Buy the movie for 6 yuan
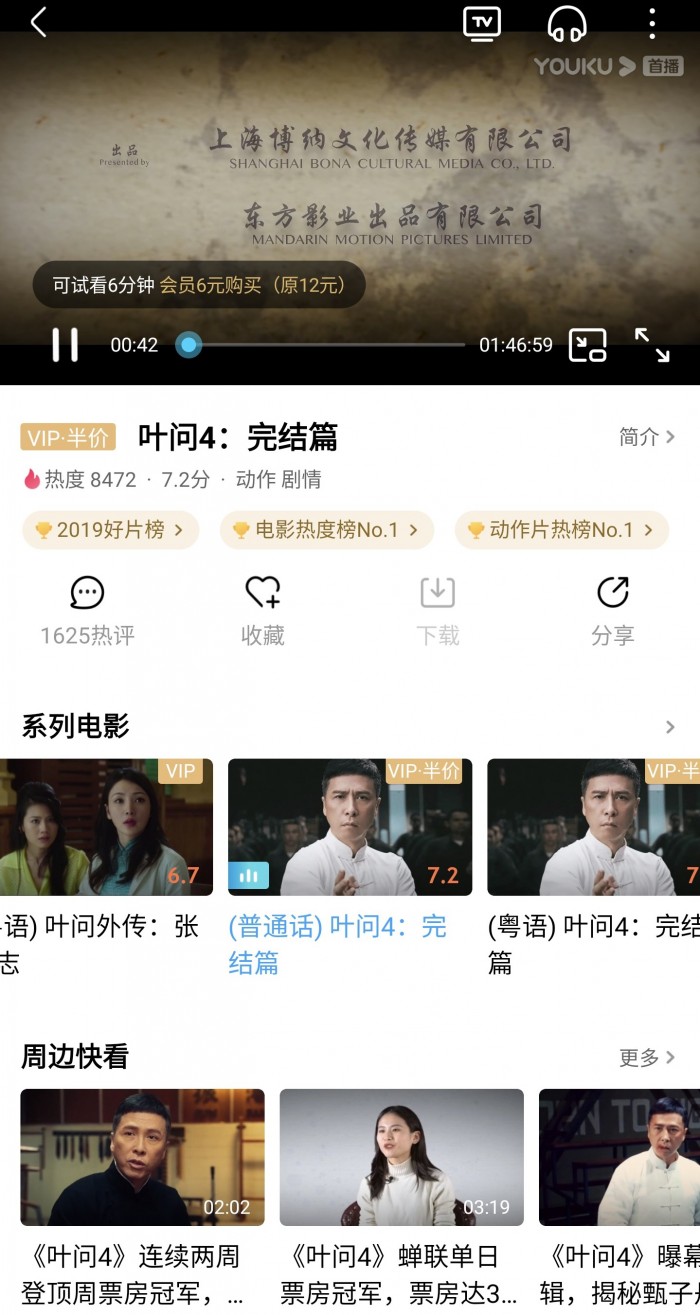This screenshot has width=700, height=1315. click(x=252, y=286)
